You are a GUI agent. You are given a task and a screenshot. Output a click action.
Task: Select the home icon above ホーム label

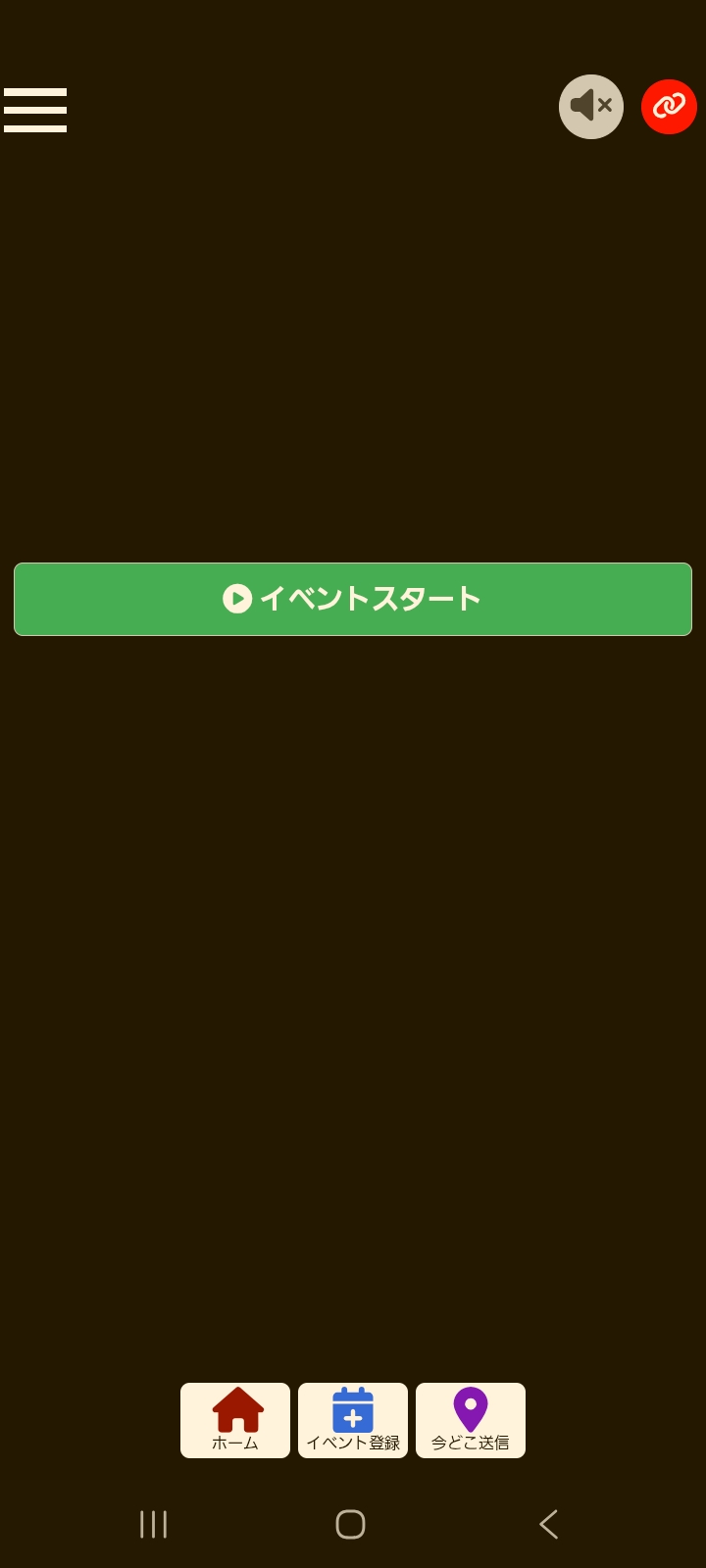(234, 1409)
